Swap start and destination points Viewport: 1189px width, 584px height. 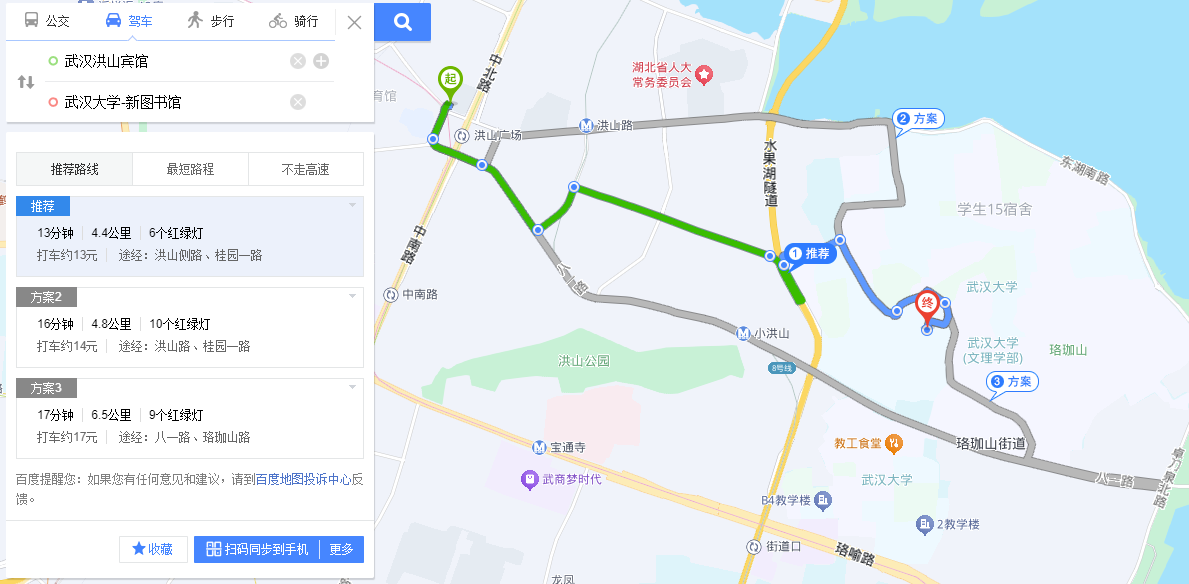pyautogui.click(x=26, y=81)
